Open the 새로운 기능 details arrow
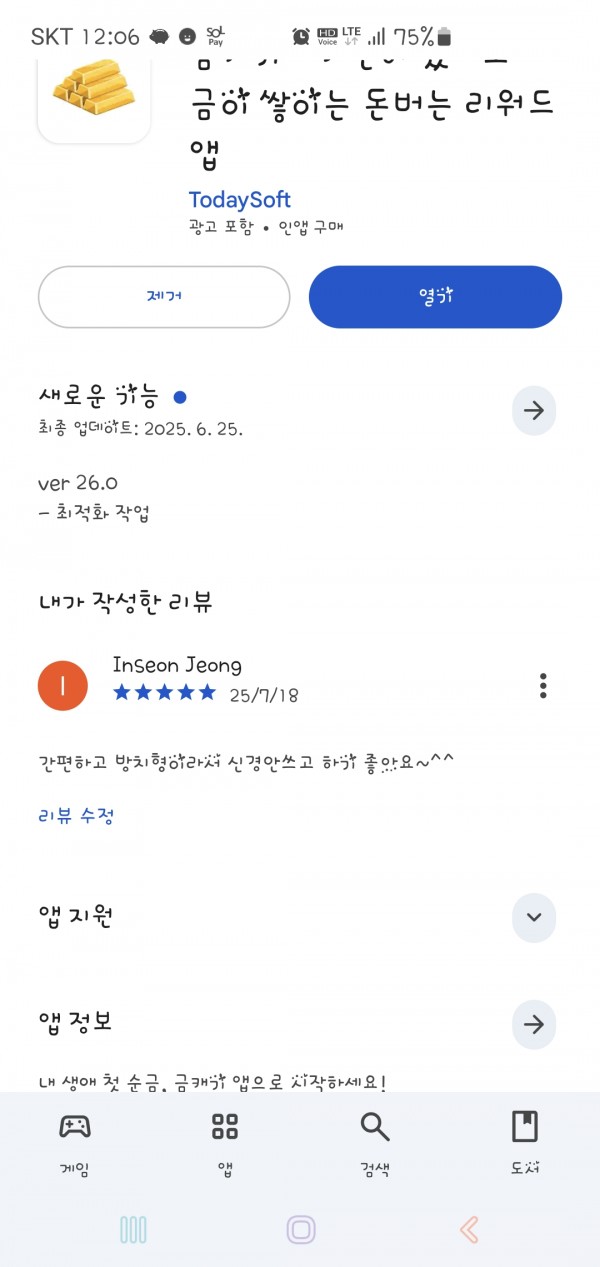This screenshot has width=600, height=1267. 534,410
